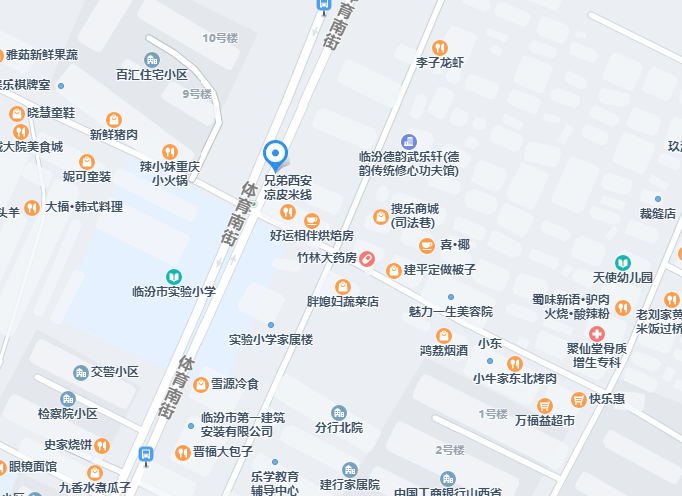The height and width of the screenshot is (496, 682).
Task: Select the 雪源冷食 shop marker
Action: (201, 384)
